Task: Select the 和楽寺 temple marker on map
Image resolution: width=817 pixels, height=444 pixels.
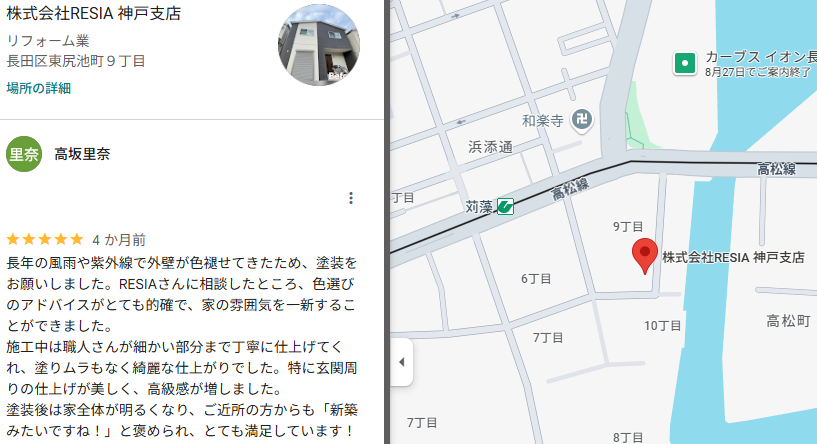Action: [581, 121]
